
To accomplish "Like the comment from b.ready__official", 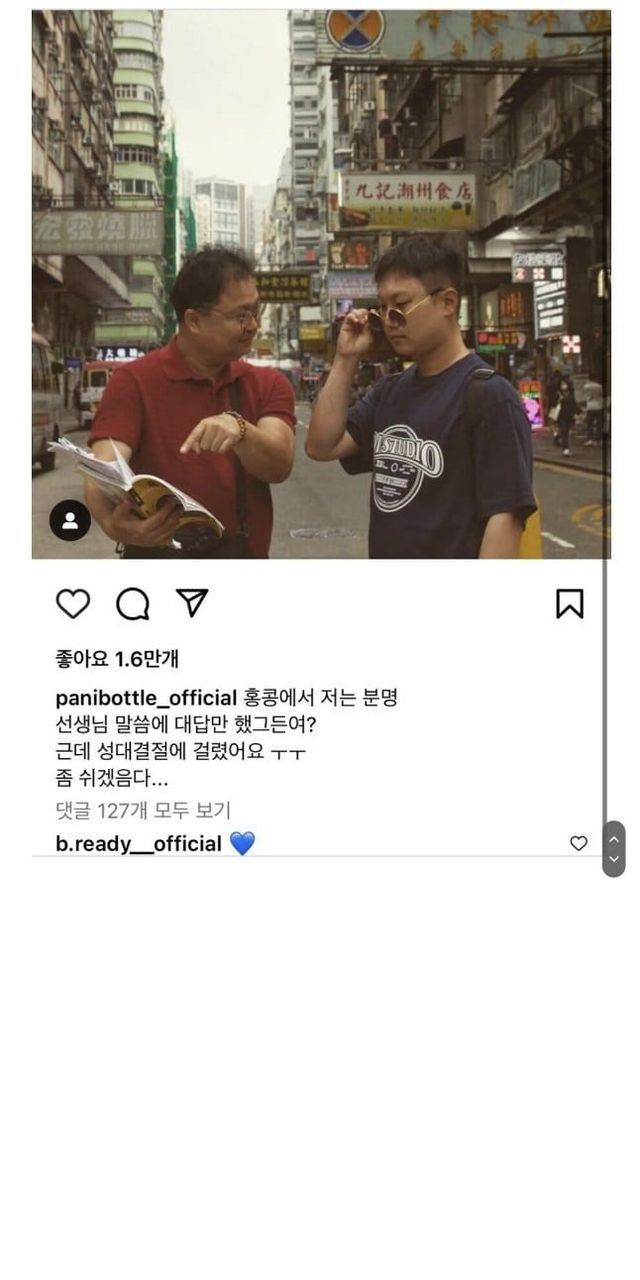I will [579, 844].
